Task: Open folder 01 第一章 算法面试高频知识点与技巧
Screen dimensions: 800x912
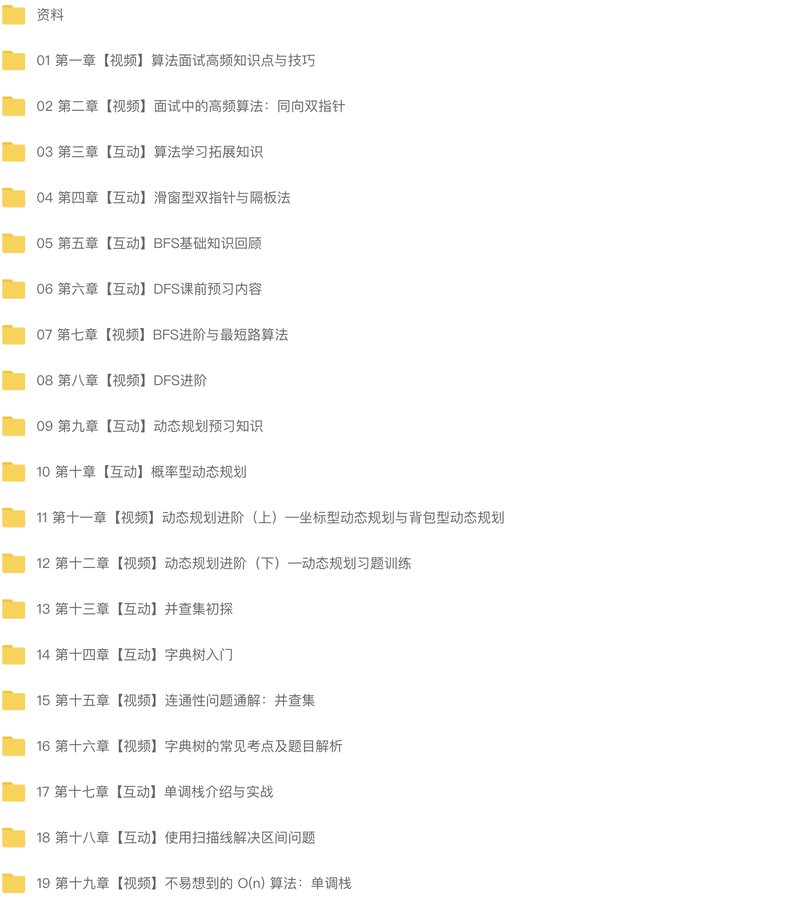Action: 175,61
